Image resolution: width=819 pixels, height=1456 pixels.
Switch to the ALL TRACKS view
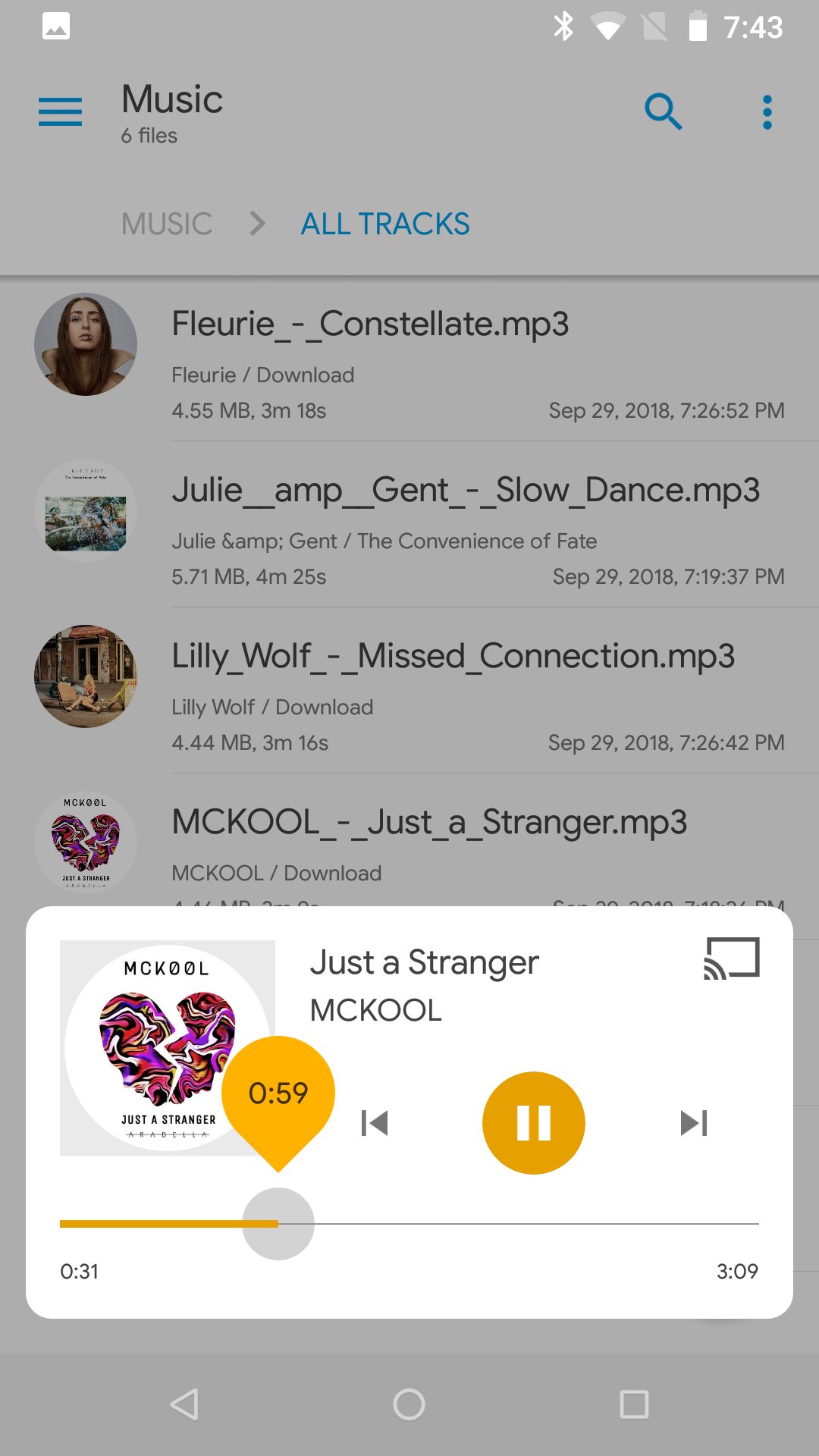tap(385, 223)
